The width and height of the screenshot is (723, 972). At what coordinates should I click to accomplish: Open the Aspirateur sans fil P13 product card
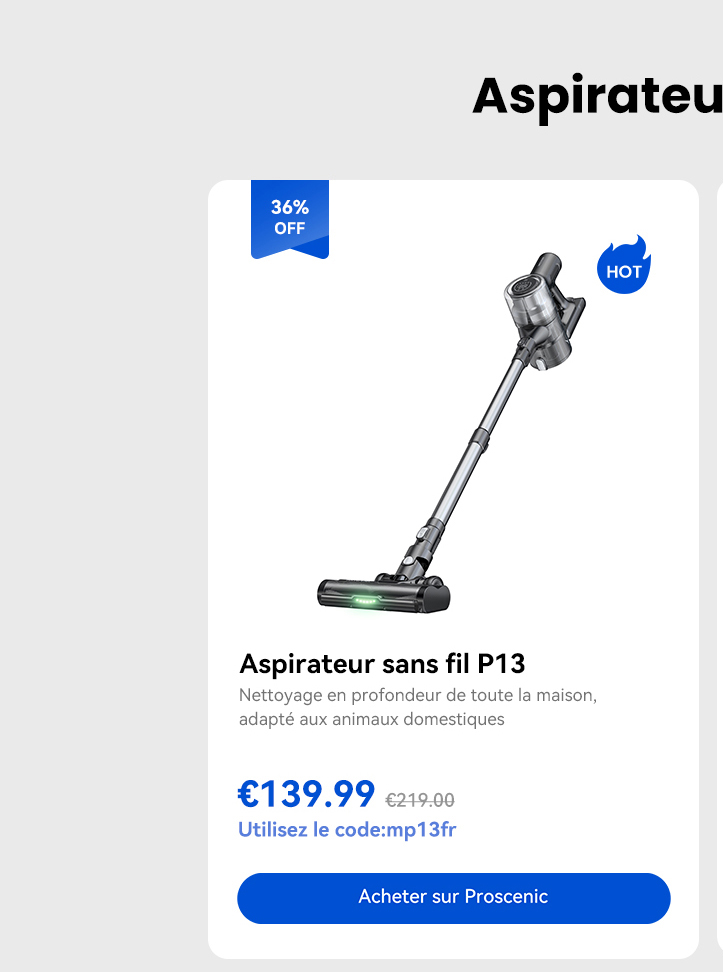pyautogui.click(x=382, y=664)
